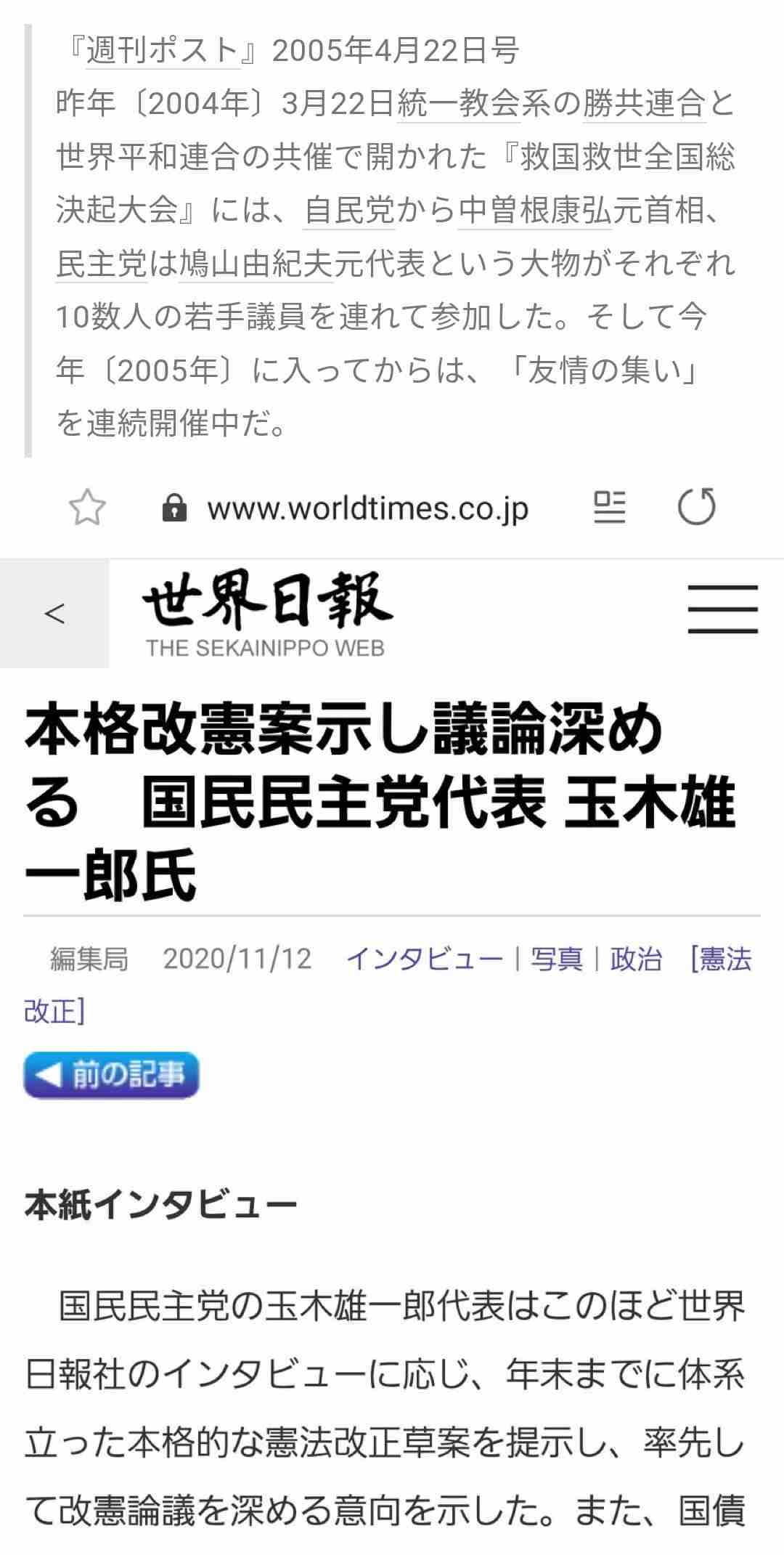
Task: Open the 中曽根康弘 link
Action: point(535,211)
